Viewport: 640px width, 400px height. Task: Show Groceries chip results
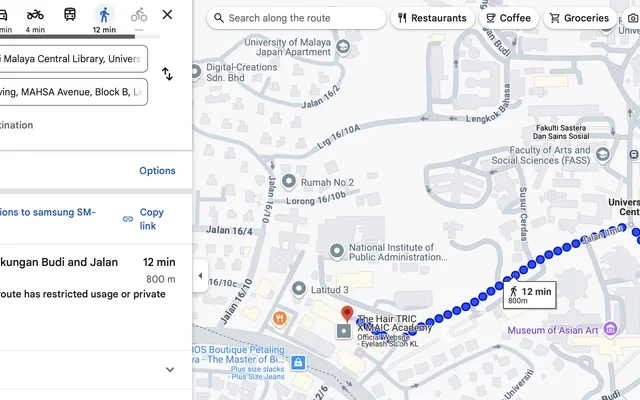[x=578, y=18]
